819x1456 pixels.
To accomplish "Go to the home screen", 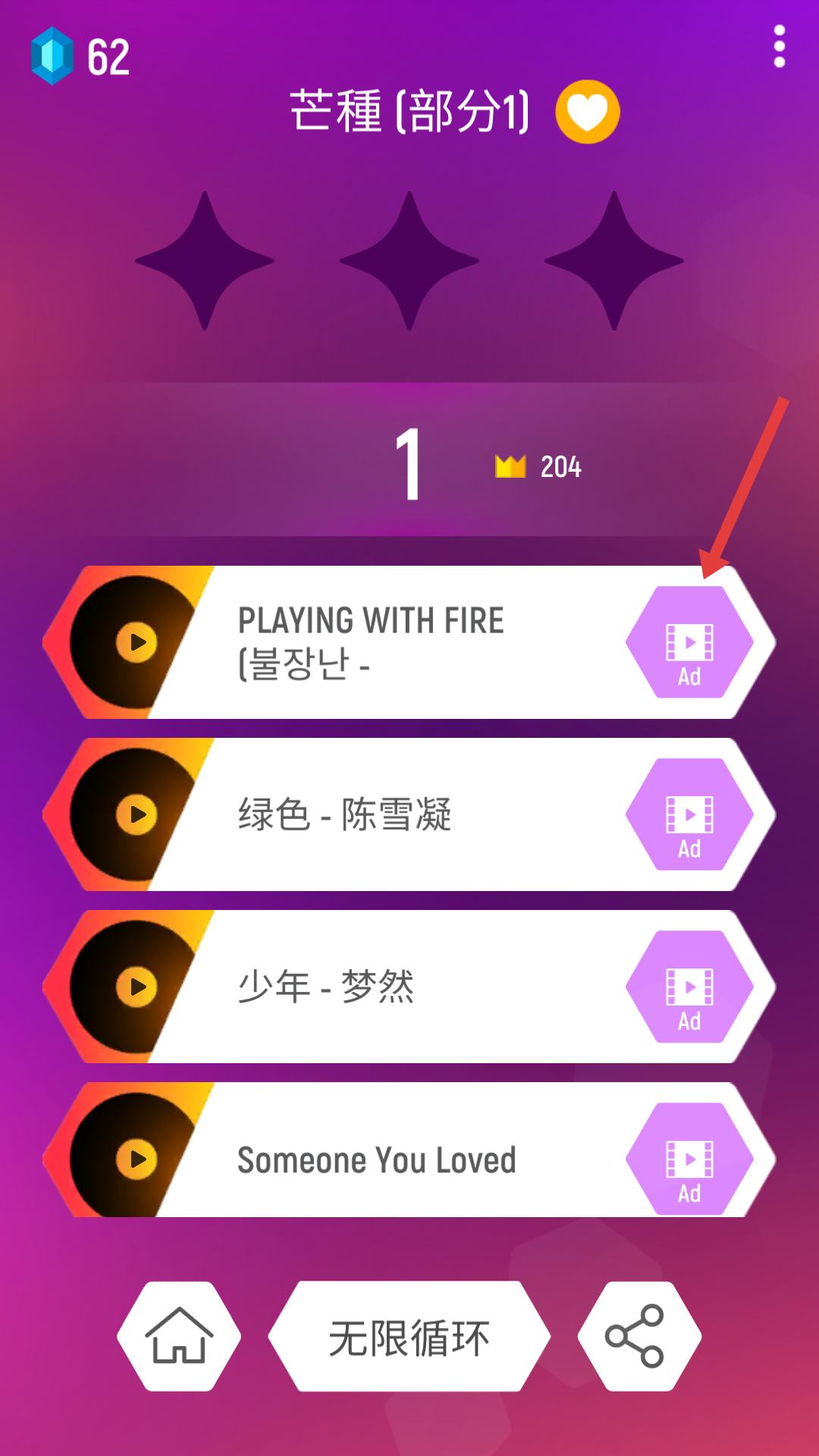I will tap(179, 1336).
